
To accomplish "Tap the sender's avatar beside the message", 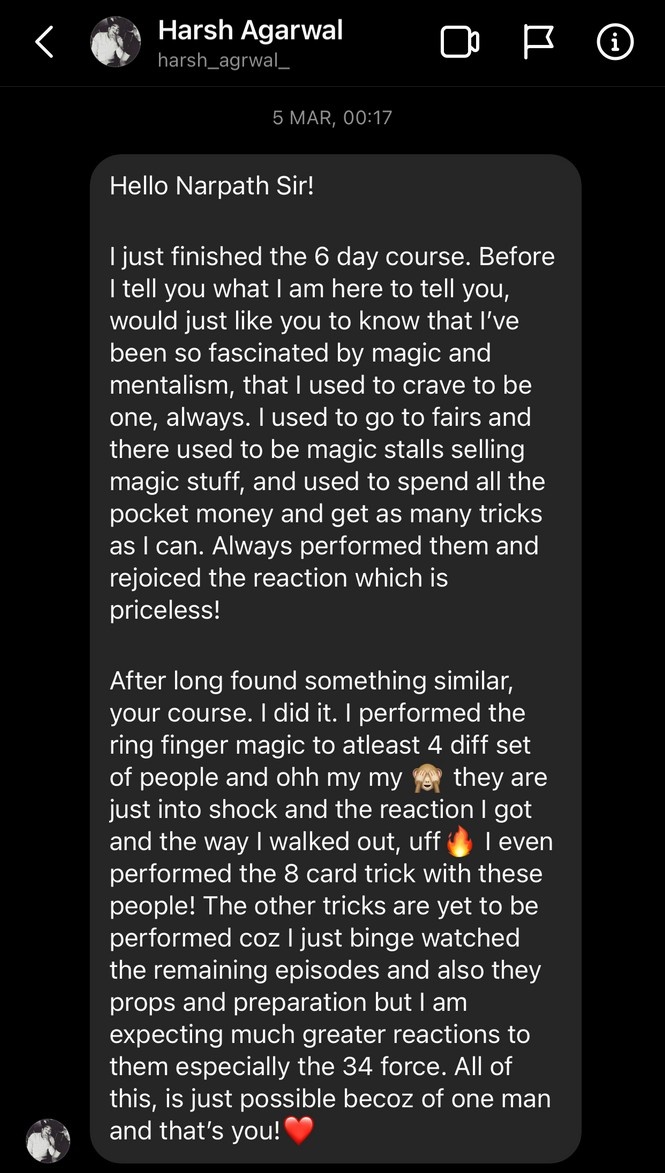I will [x=47, y=1140].
